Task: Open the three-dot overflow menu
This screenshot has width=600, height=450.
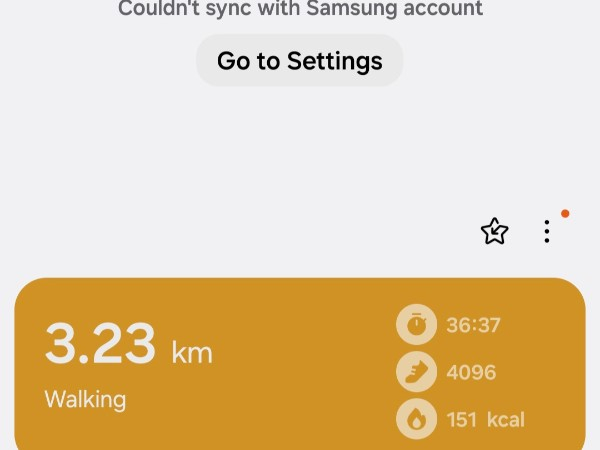Action: click(x=547, y=232)
